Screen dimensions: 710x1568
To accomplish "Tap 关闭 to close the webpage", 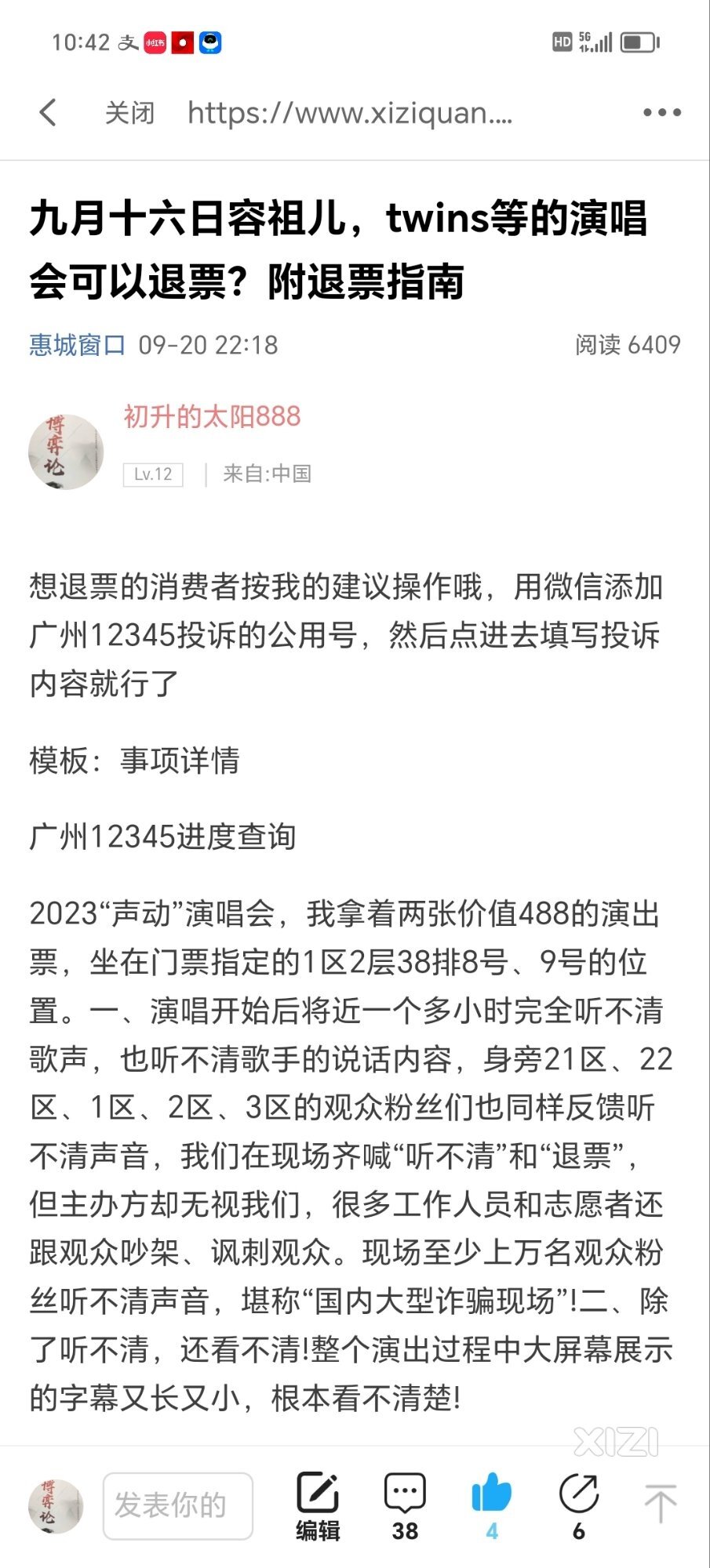I will tap(129, 113).
